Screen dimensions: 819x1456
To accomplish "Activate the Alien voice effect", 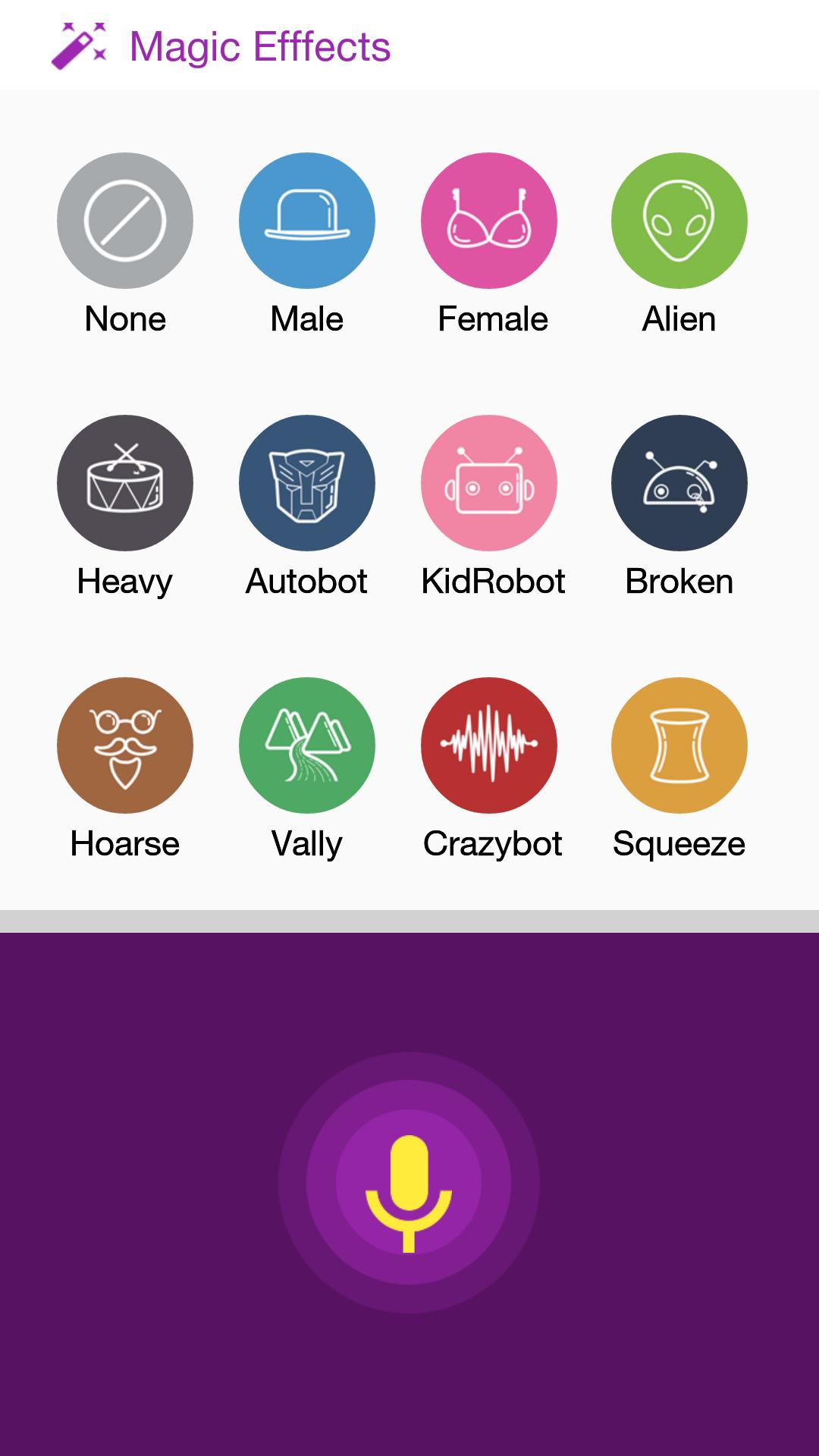I will [x=679, y=220].
